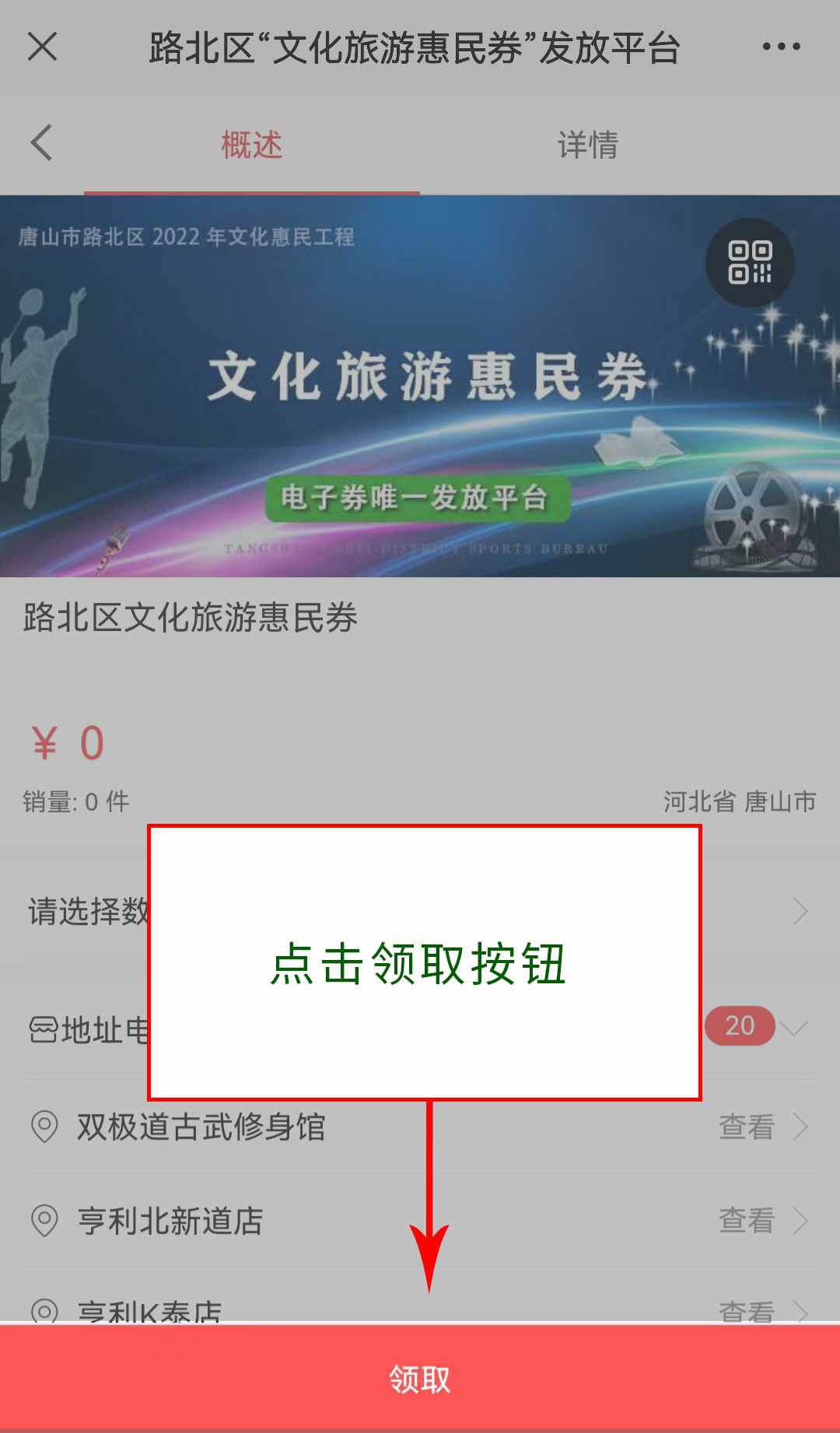Open the QR code button on the banner
This screenshot has height=1433, width=840.
coord(749,263)
